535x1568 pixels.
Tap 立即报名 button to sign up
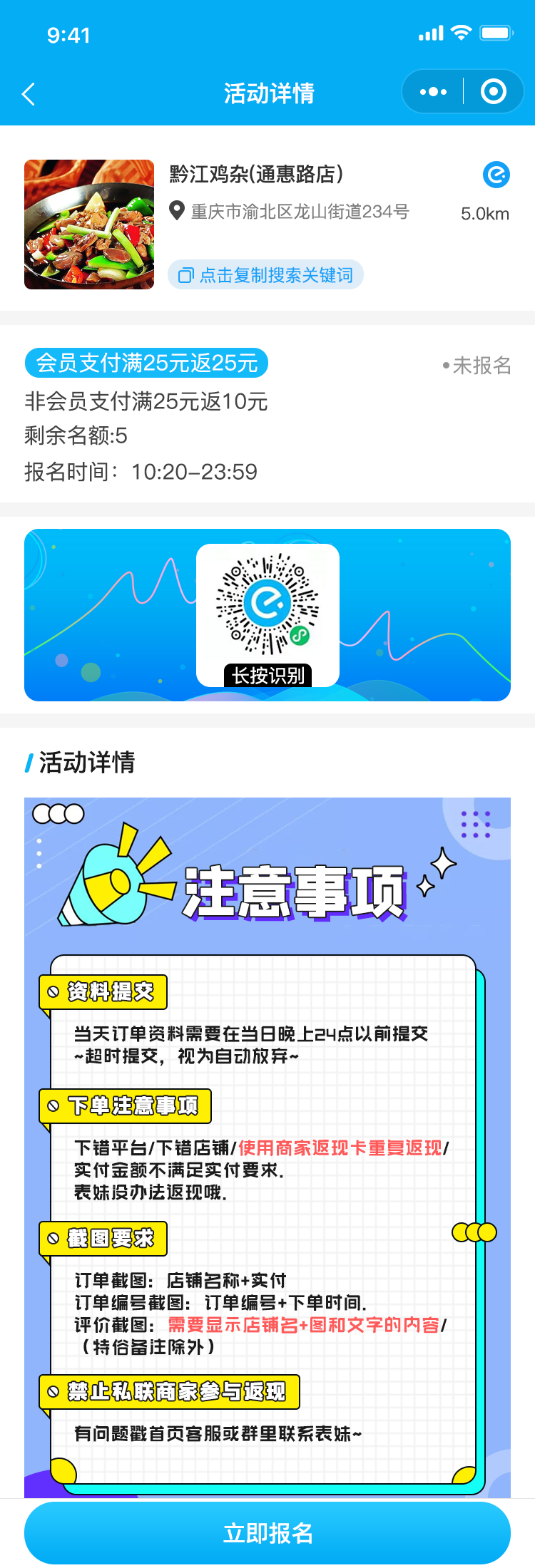pyautogui.click(x=267, y=1532)
